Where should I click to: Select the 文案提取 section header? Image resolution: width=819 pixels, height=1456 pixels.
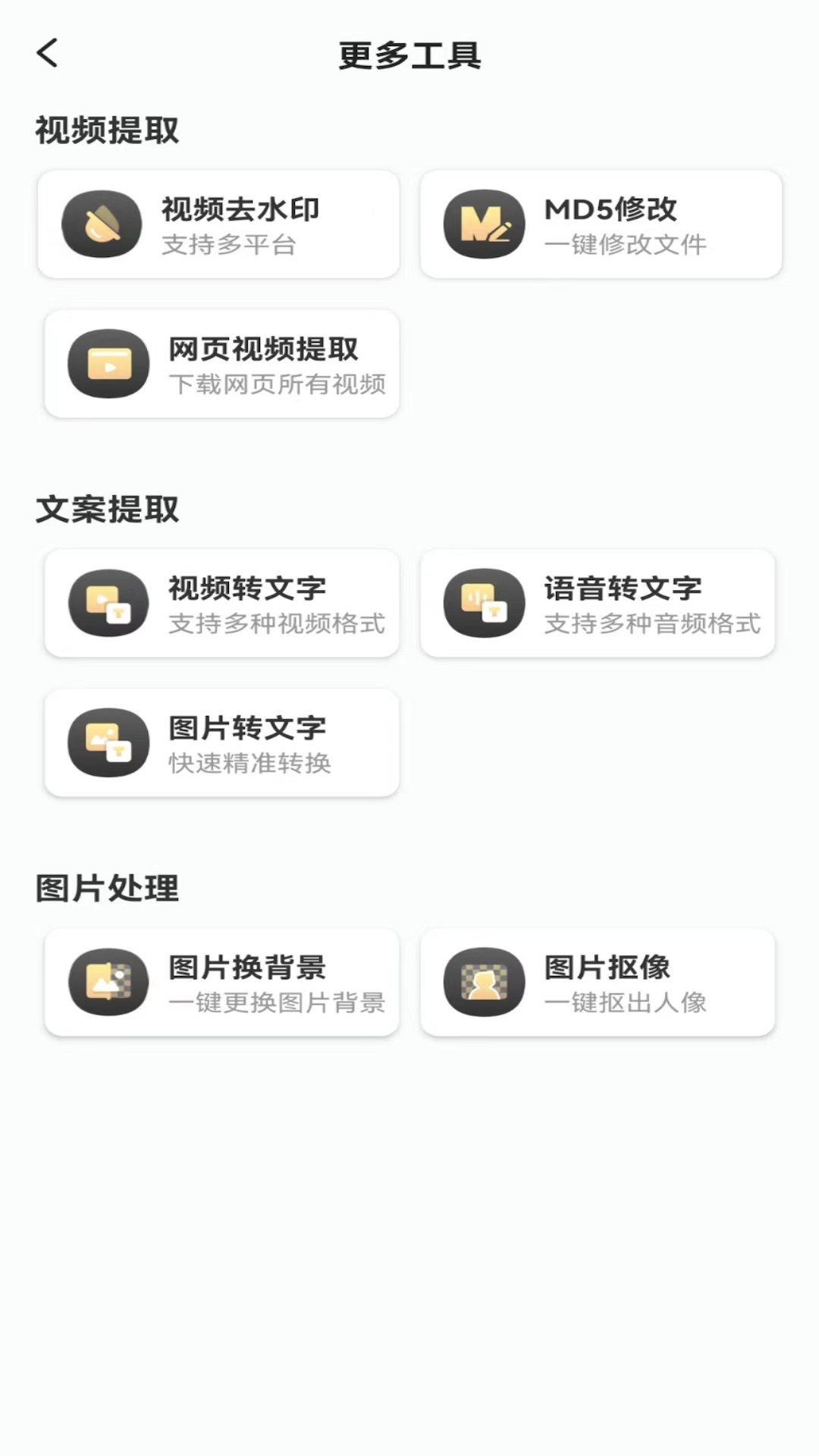(x=108, y=507)
